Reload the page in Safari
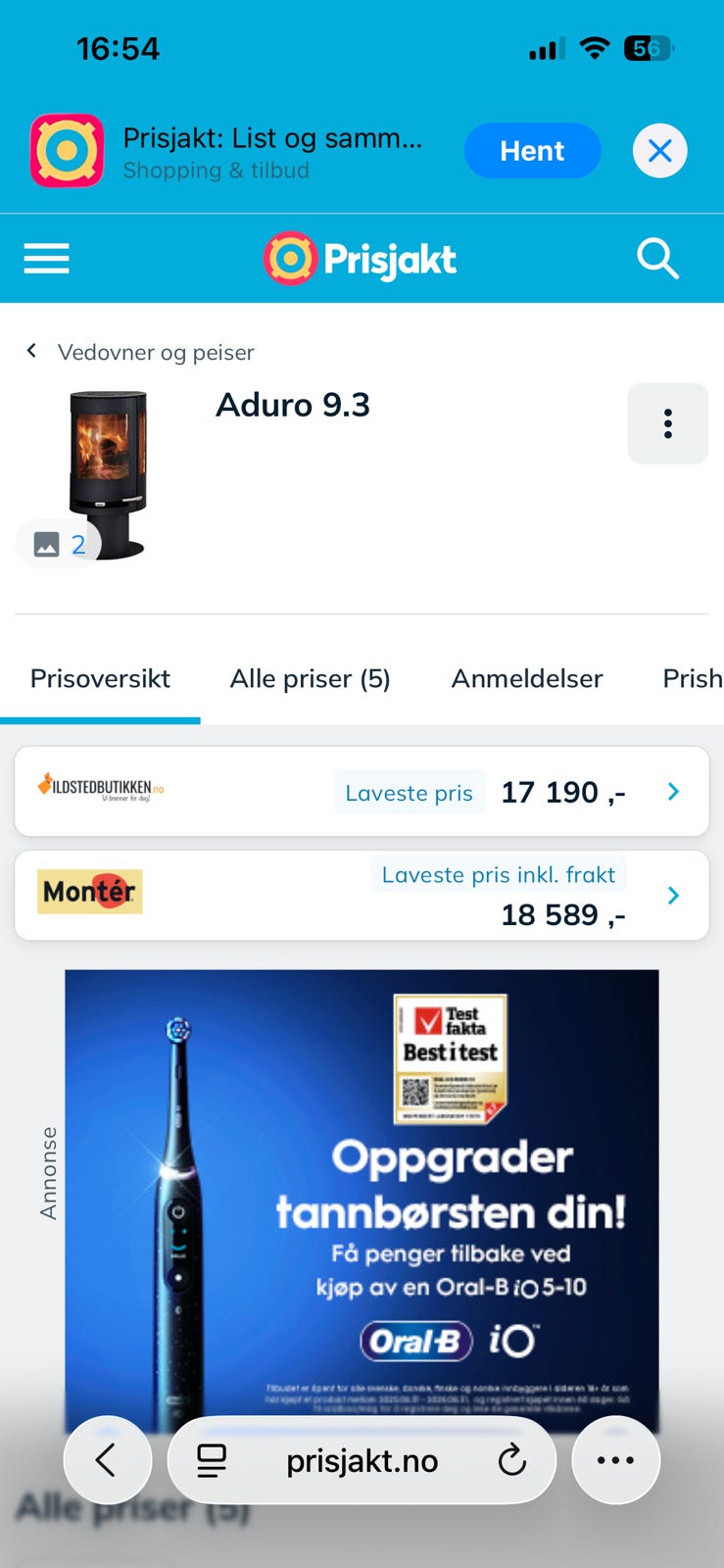This screenshot has width=724, height=1568. [513, 1460]
